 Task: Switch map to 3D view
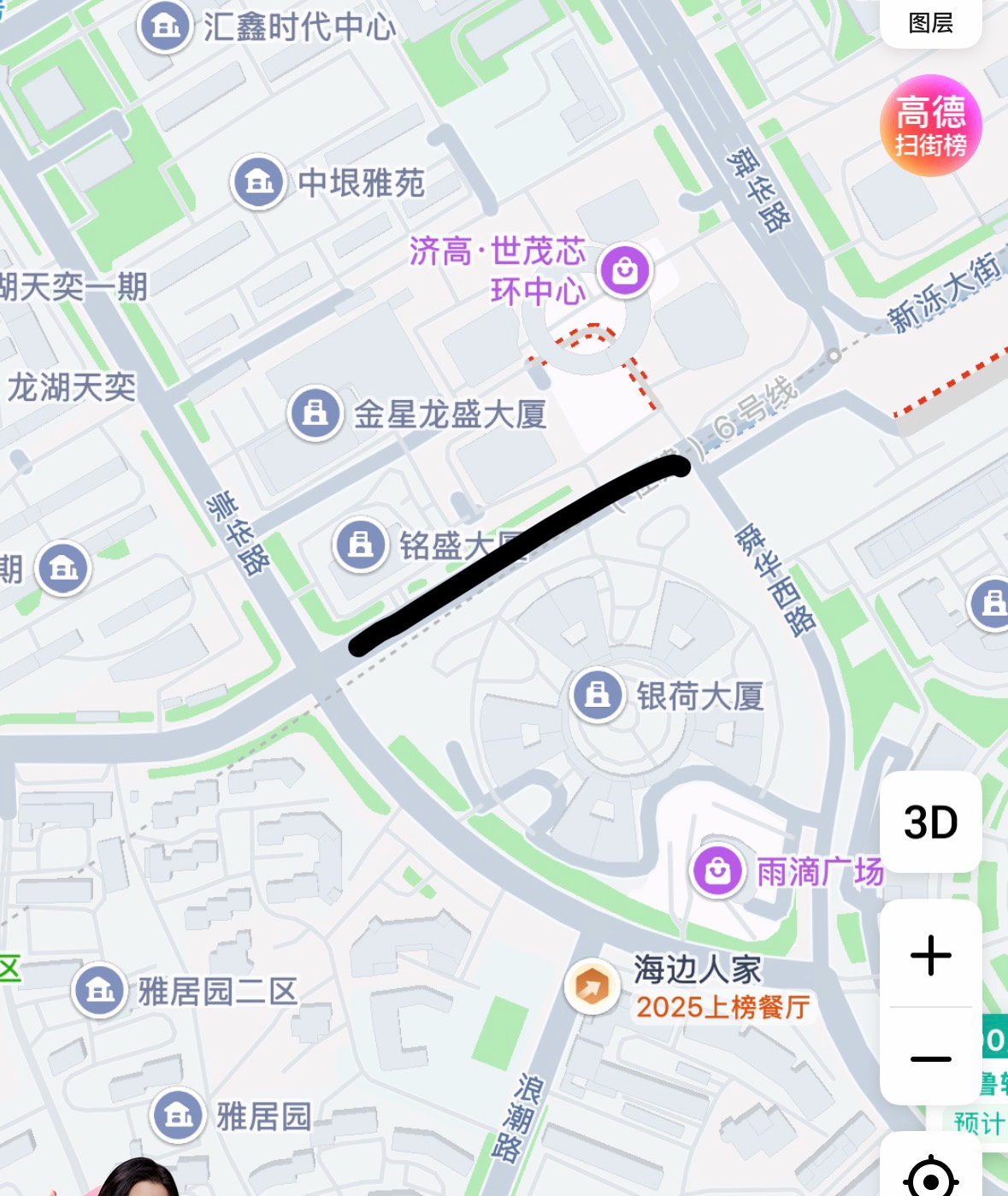tap(930, 822)
